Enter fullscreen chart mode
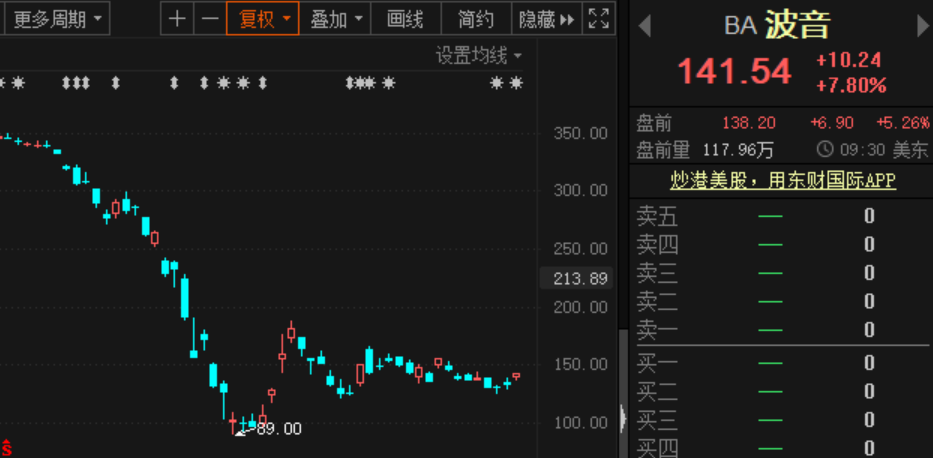The image size is (933, 458). pyautogui.click(x=600, y=18)
